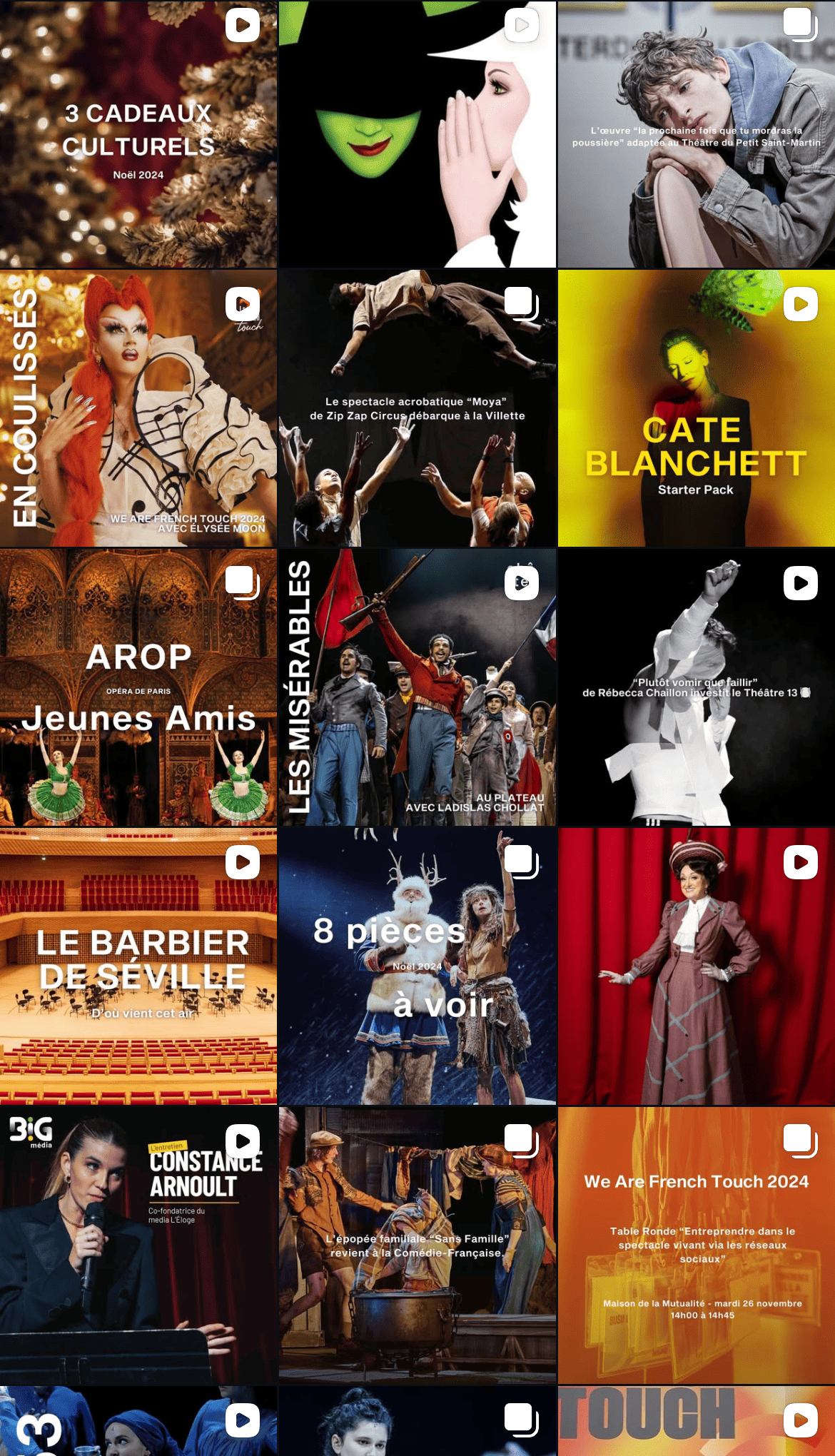This screenshot has height=1456, width=835.
Task: Open the 8 pièces à voir post
Action: 417,966
